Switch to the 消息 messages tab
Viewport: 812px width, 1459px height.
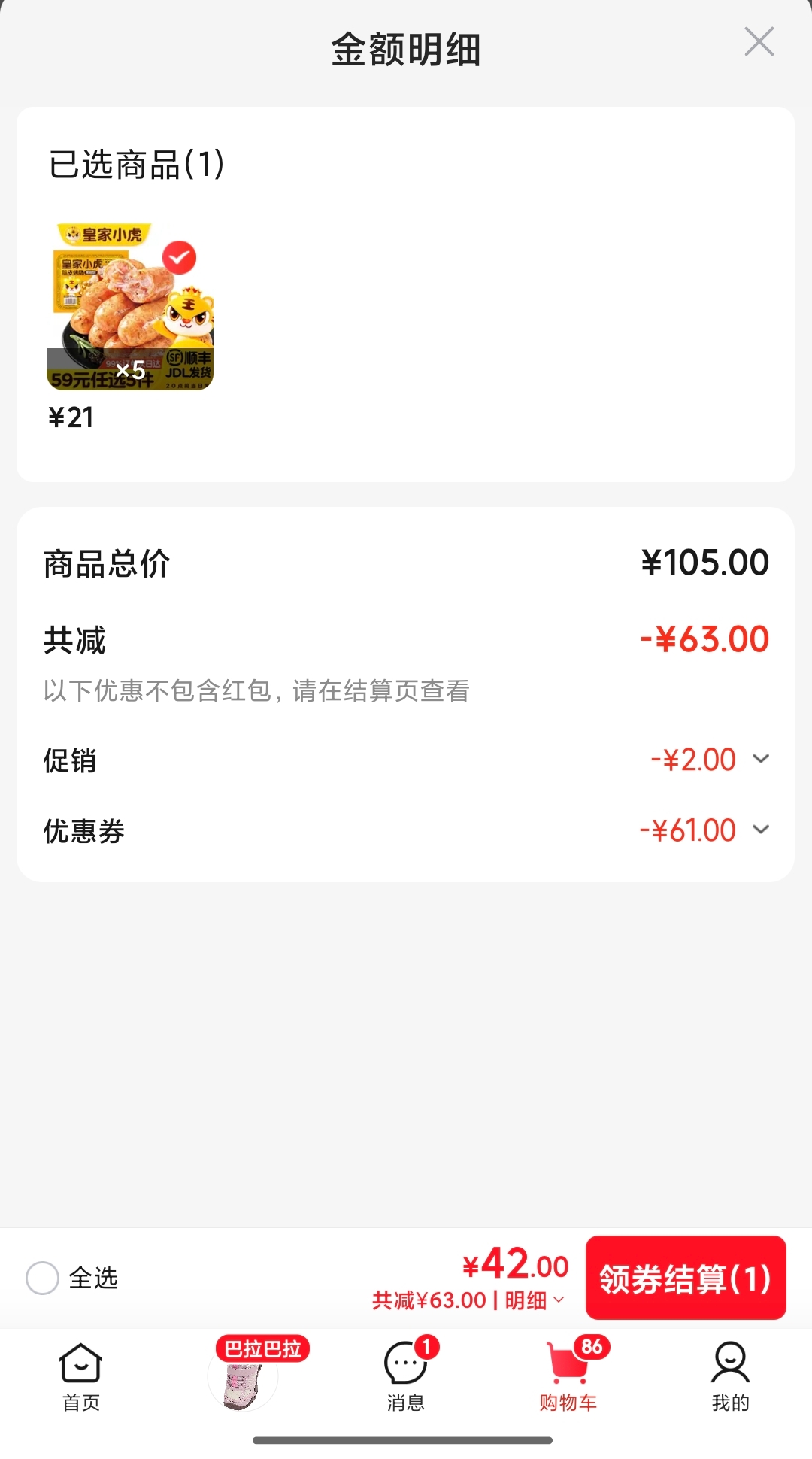[406, 1377]
